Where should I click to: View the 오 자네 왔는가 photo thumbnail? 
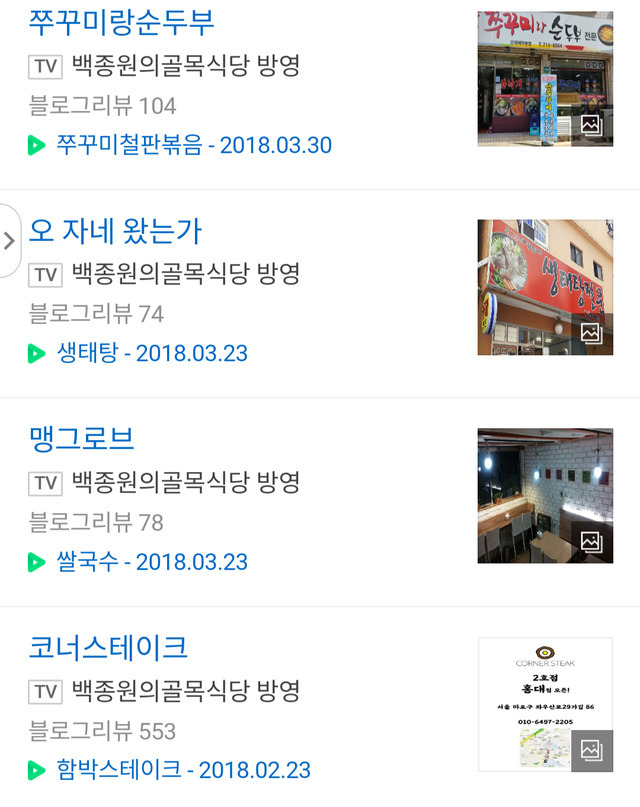[545, 288]
